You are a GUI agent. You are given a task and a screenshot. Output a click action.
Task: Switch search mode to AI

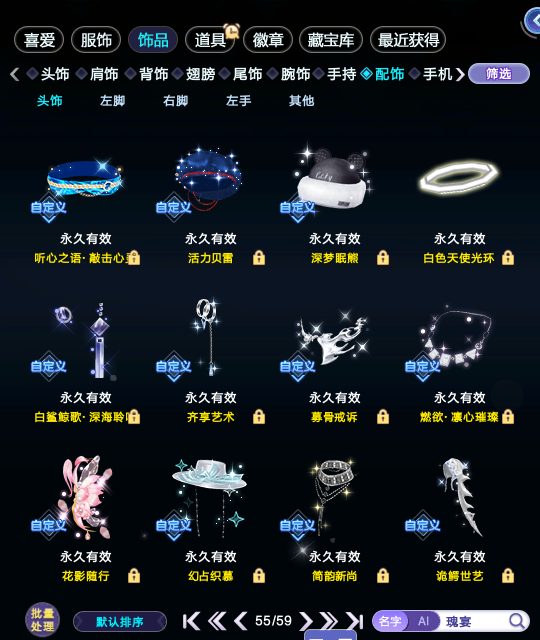423,621
